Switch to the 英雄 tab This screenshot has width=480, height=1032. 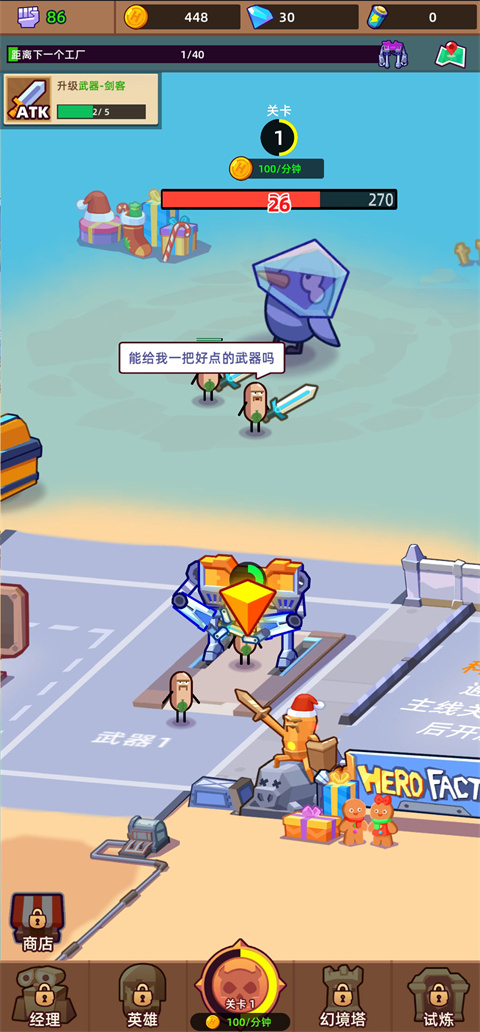pyautogui.click(x=142, y=996)
